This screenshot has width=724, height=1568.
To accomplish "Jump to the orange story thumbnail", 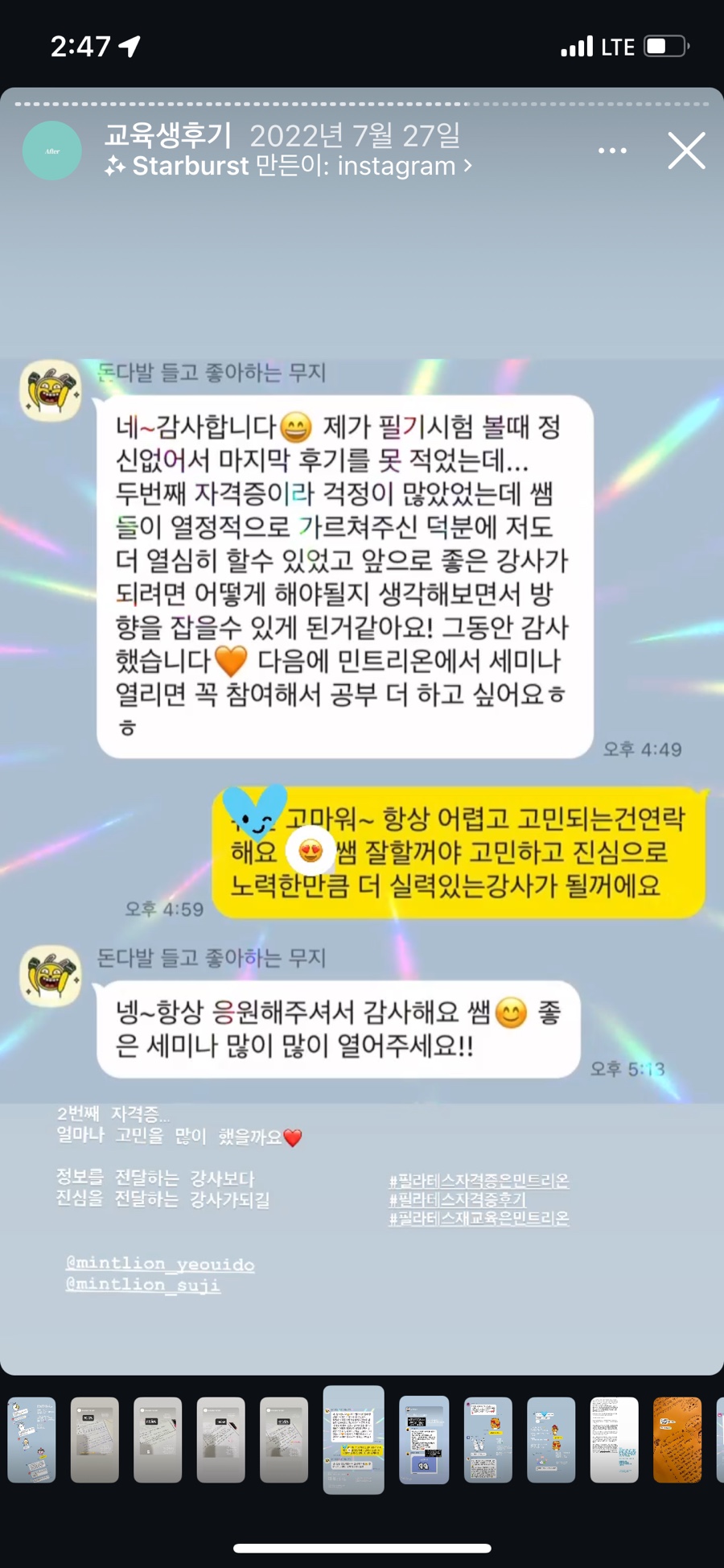I will (x=677, y=1440).
